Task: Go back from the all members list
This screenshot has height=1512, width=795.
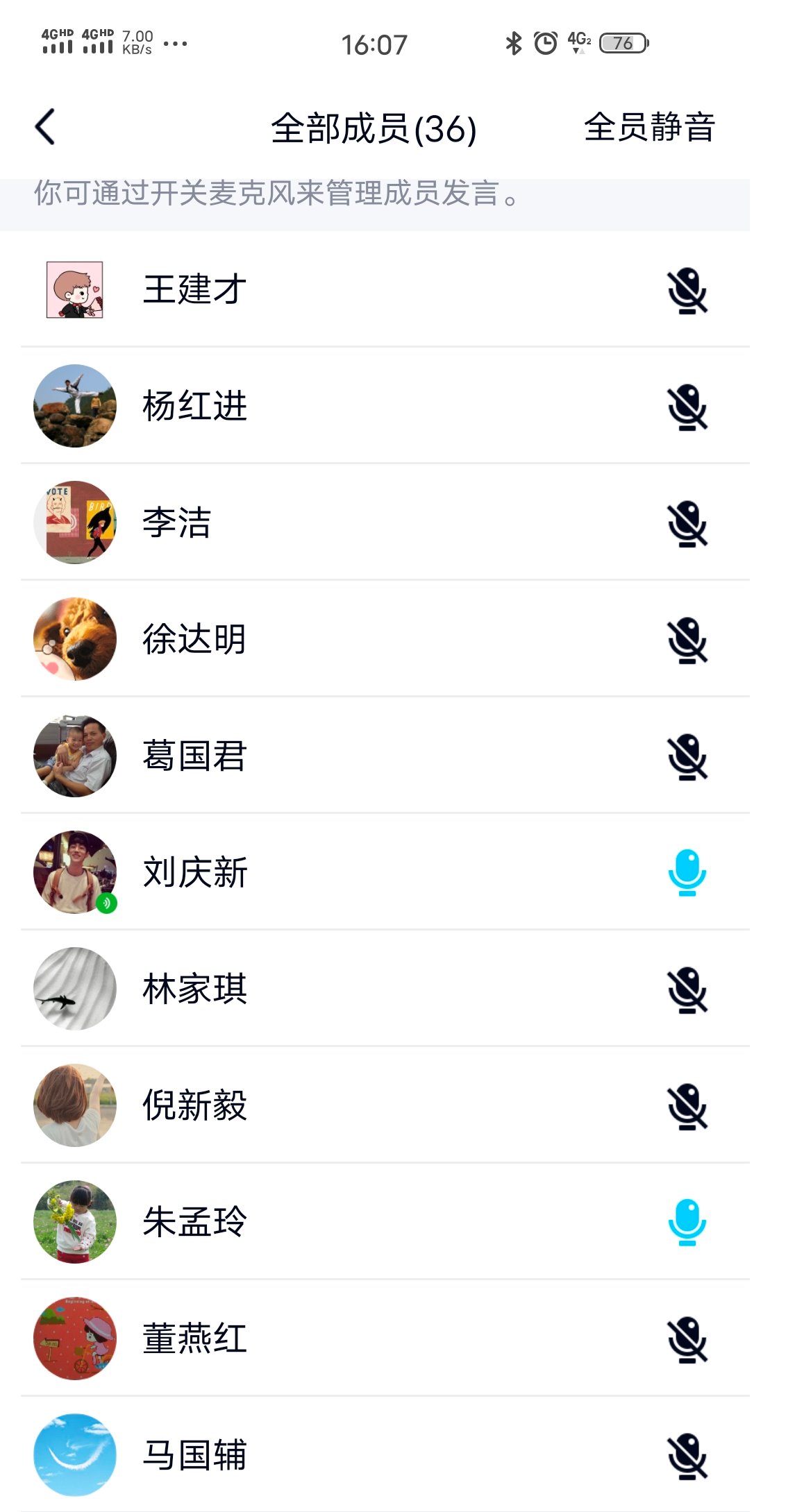Action: 46,128
